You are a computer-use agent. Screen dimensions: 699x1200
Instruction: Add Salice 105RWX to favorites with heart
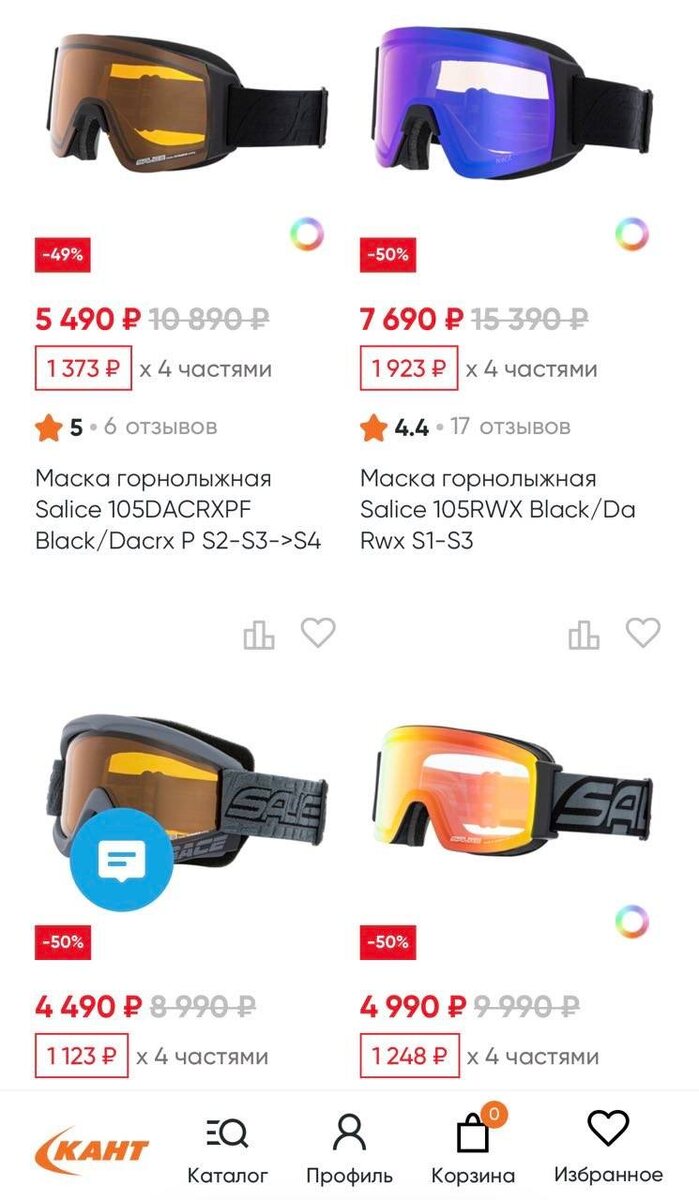[x=643, y=633]
